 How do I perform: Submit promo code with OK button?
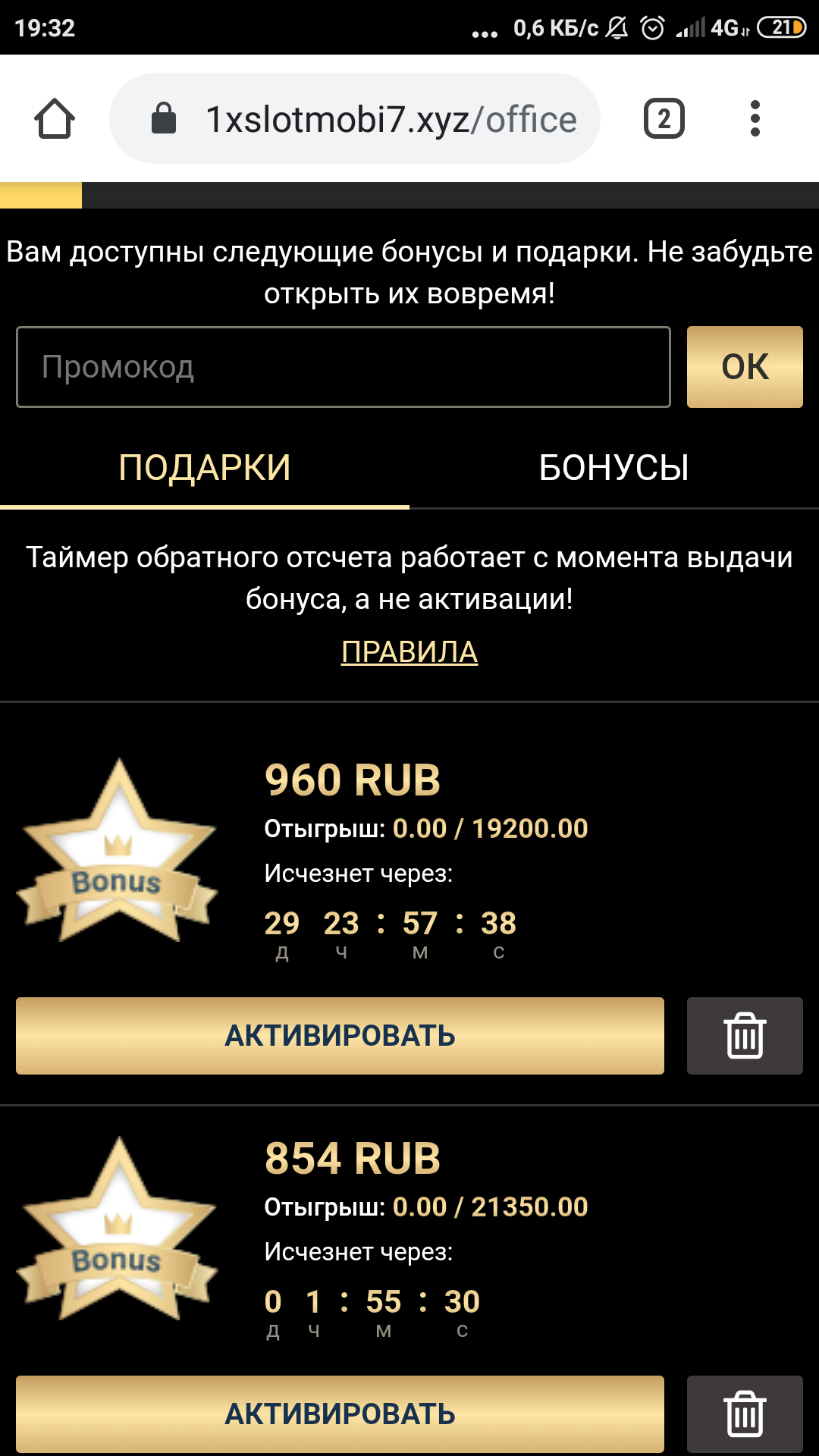pyautogui.click(x=744, y=367)
